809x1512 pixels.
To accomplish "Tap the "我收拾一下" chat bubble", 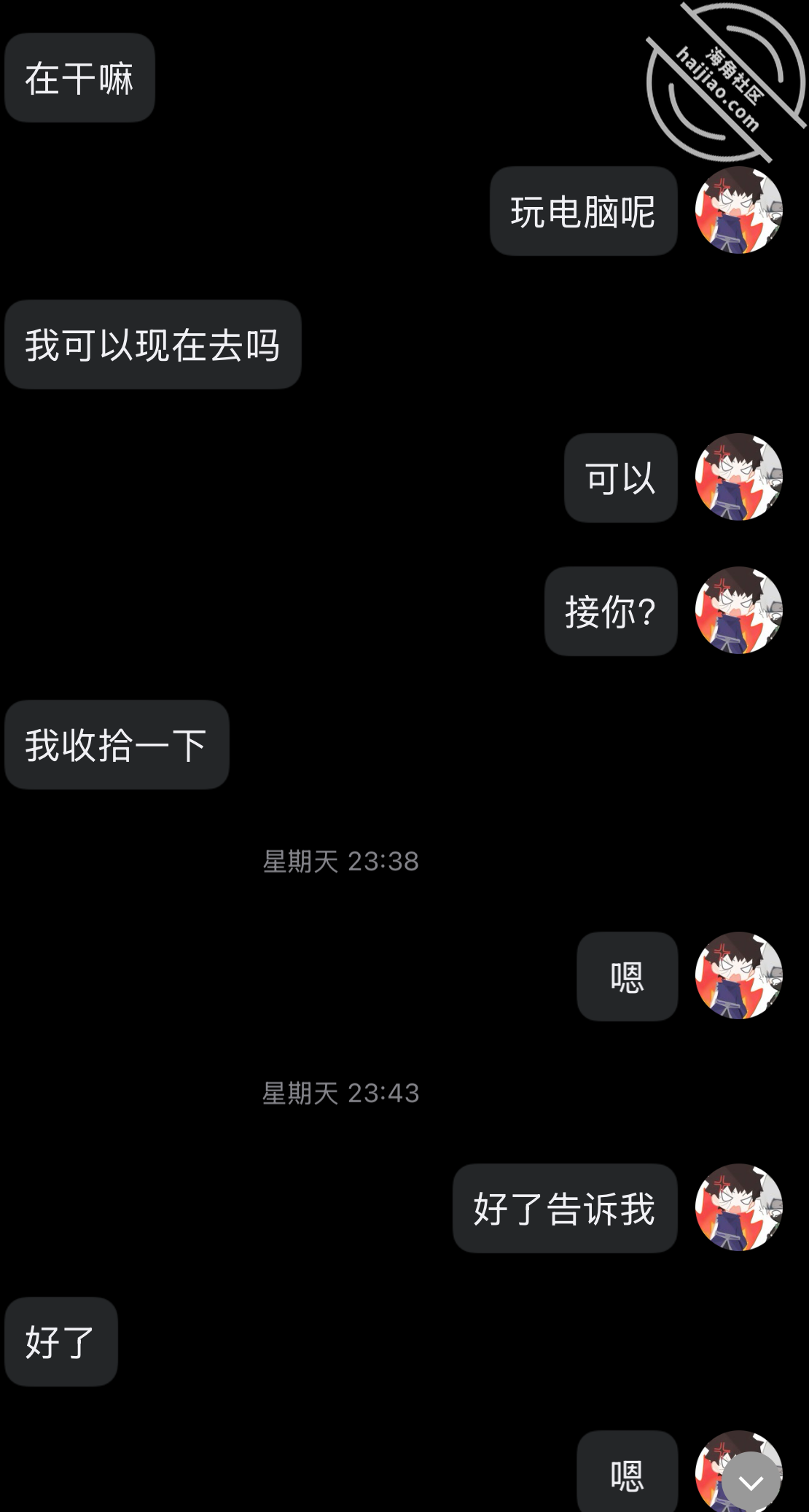I will (x=116, y=744).
